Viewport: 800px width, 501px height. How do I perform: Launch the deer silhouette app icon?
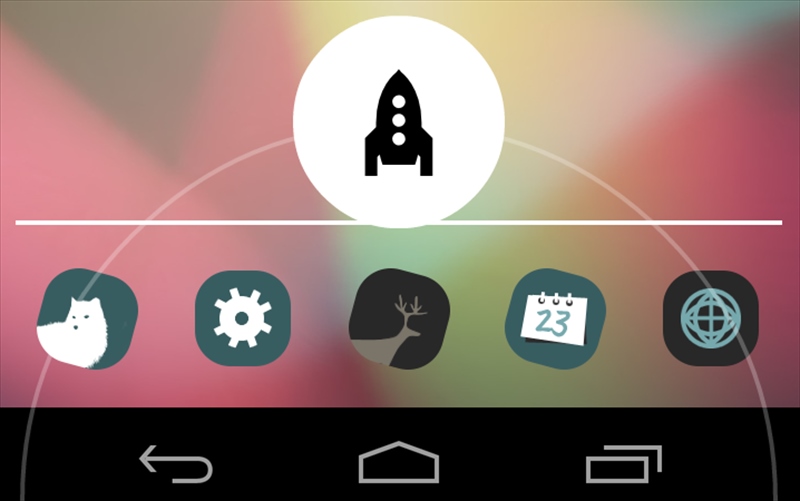tap(398, 319)
